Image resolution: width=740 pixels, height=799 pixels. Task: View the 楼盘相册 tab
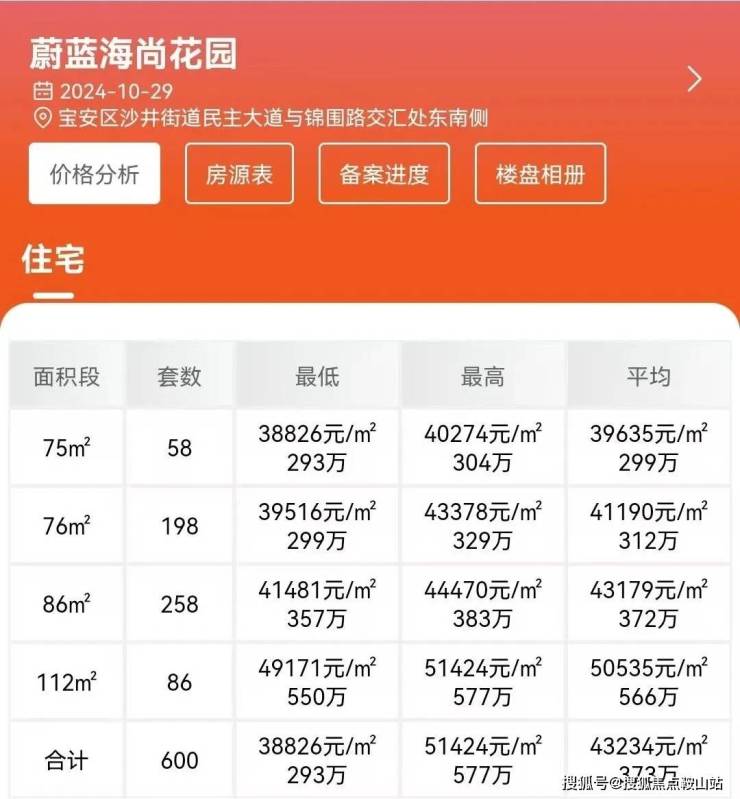tap(540, 174)
